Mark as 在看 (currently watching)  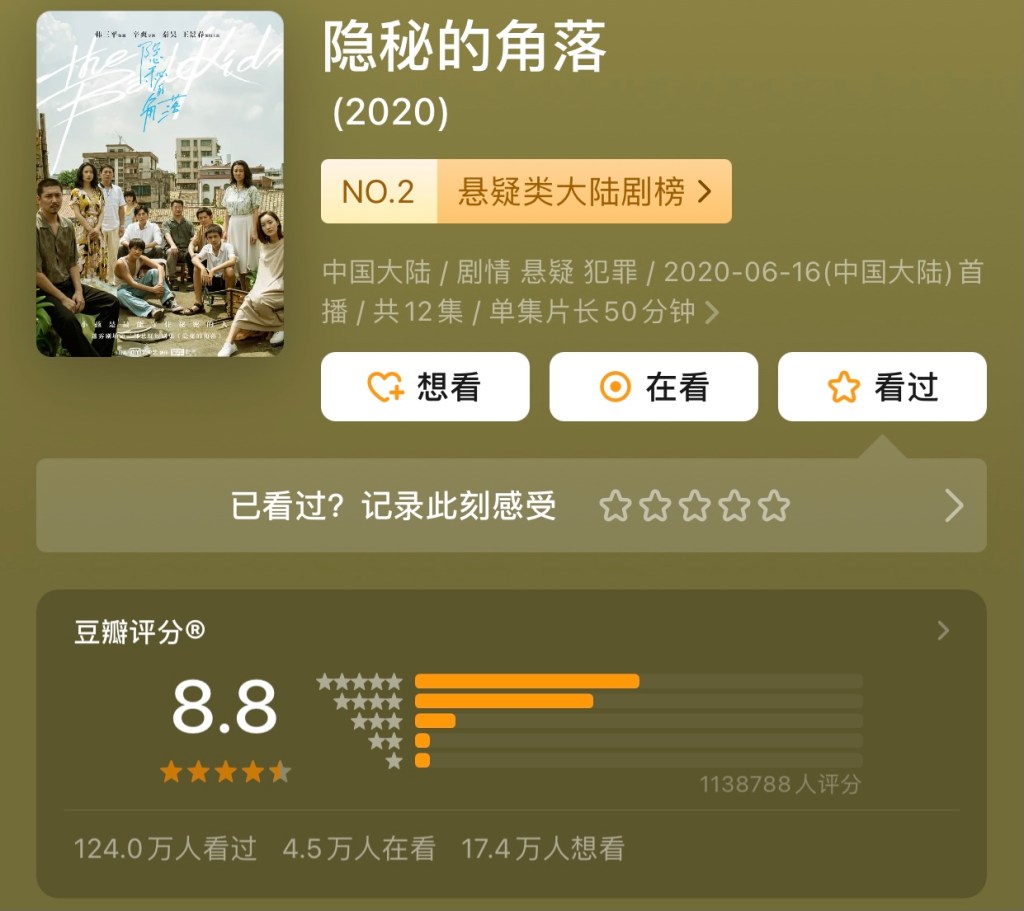pyautogui.click(x=653, y=387)
